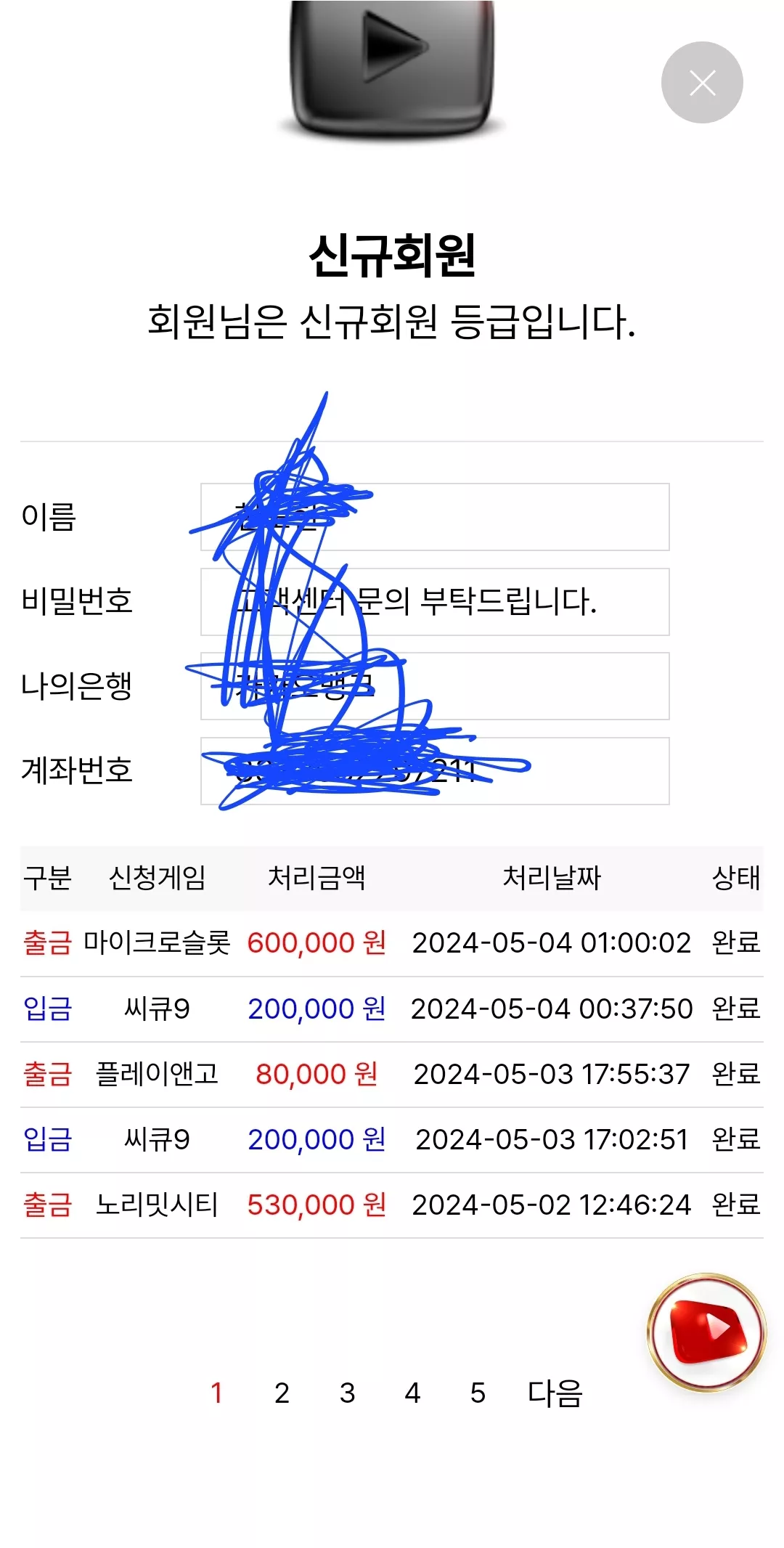This screenshot has width=784, height=1548.
Task: Close the member info popup
Action: tap(702, 83)
